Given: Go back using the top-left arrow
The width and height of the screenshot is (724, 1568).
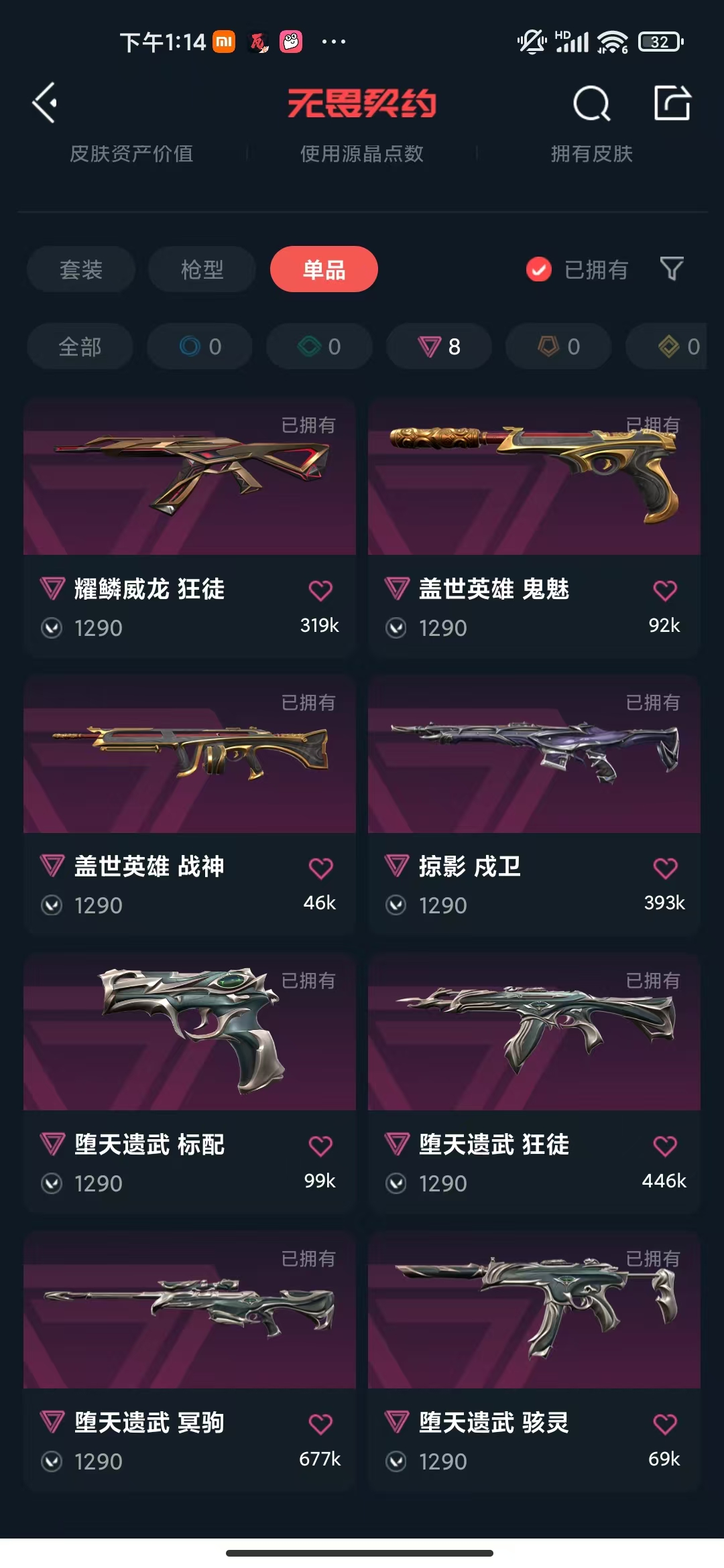Looking at the screenshot, I should pos(45,103).
